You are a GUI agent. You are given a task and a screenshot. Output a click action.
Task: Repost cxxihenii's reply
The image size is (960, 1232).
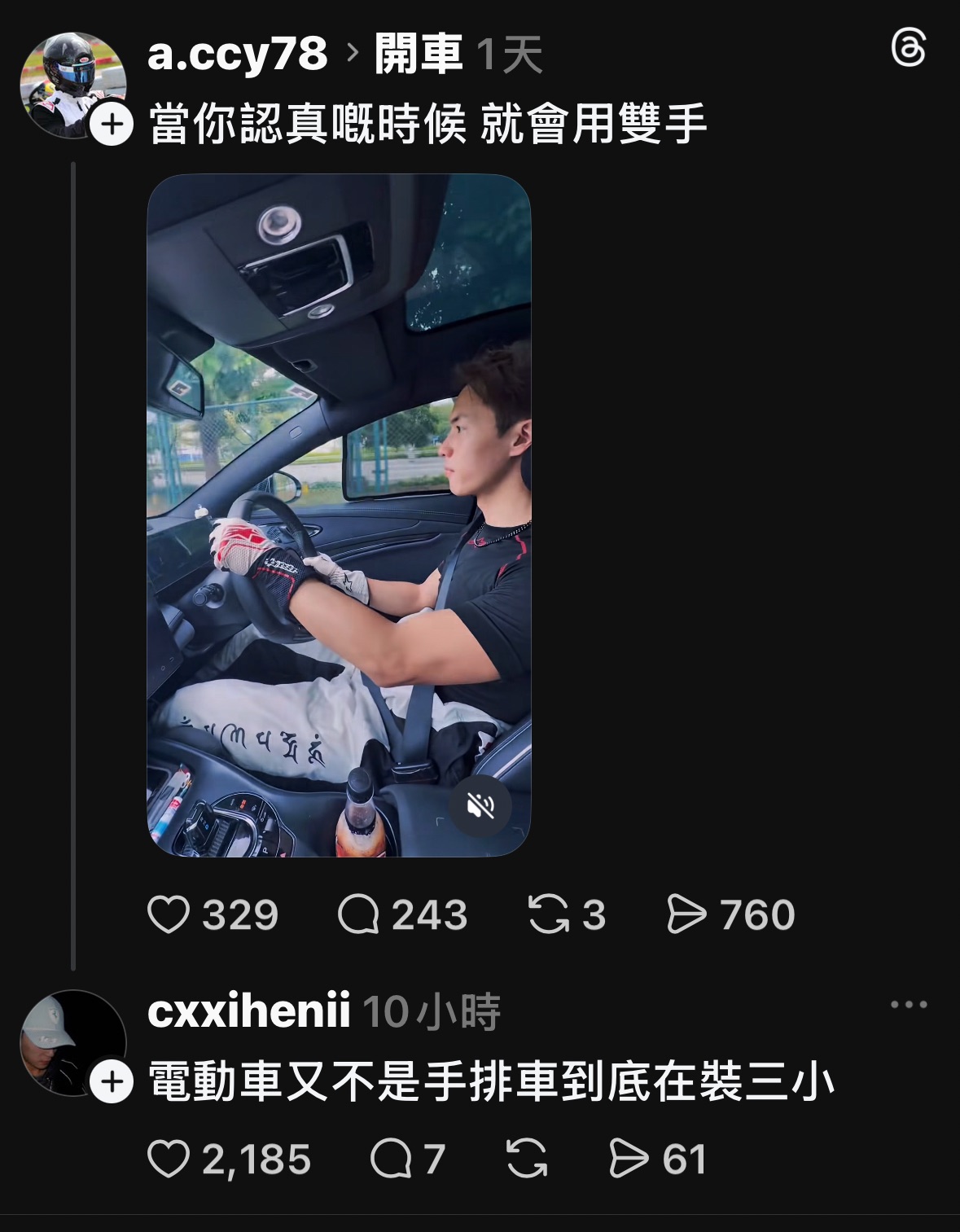pos(527,1159)
